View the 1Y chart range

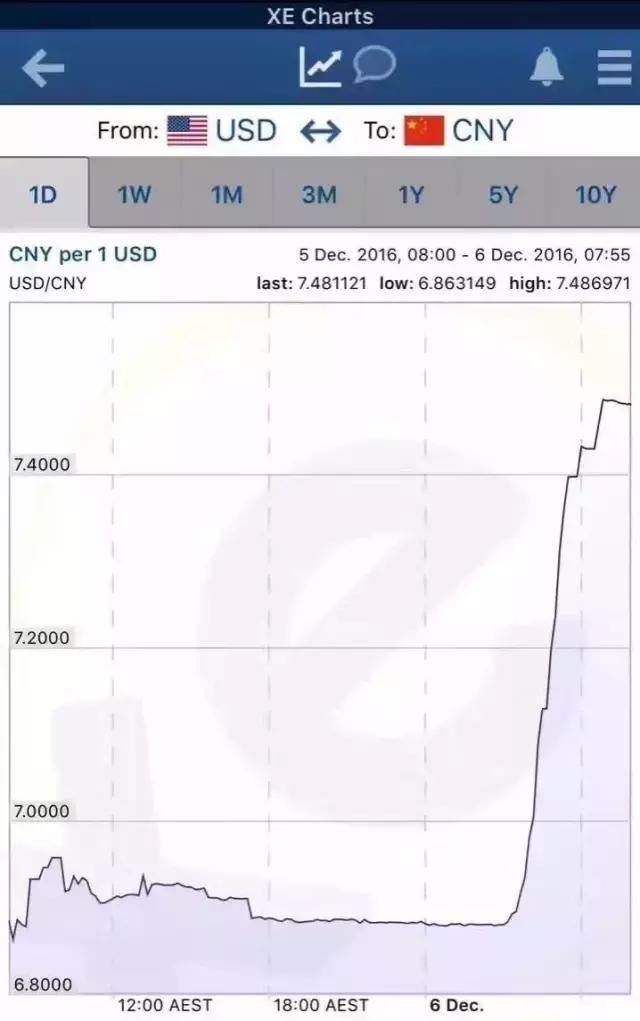click(411, 194)
